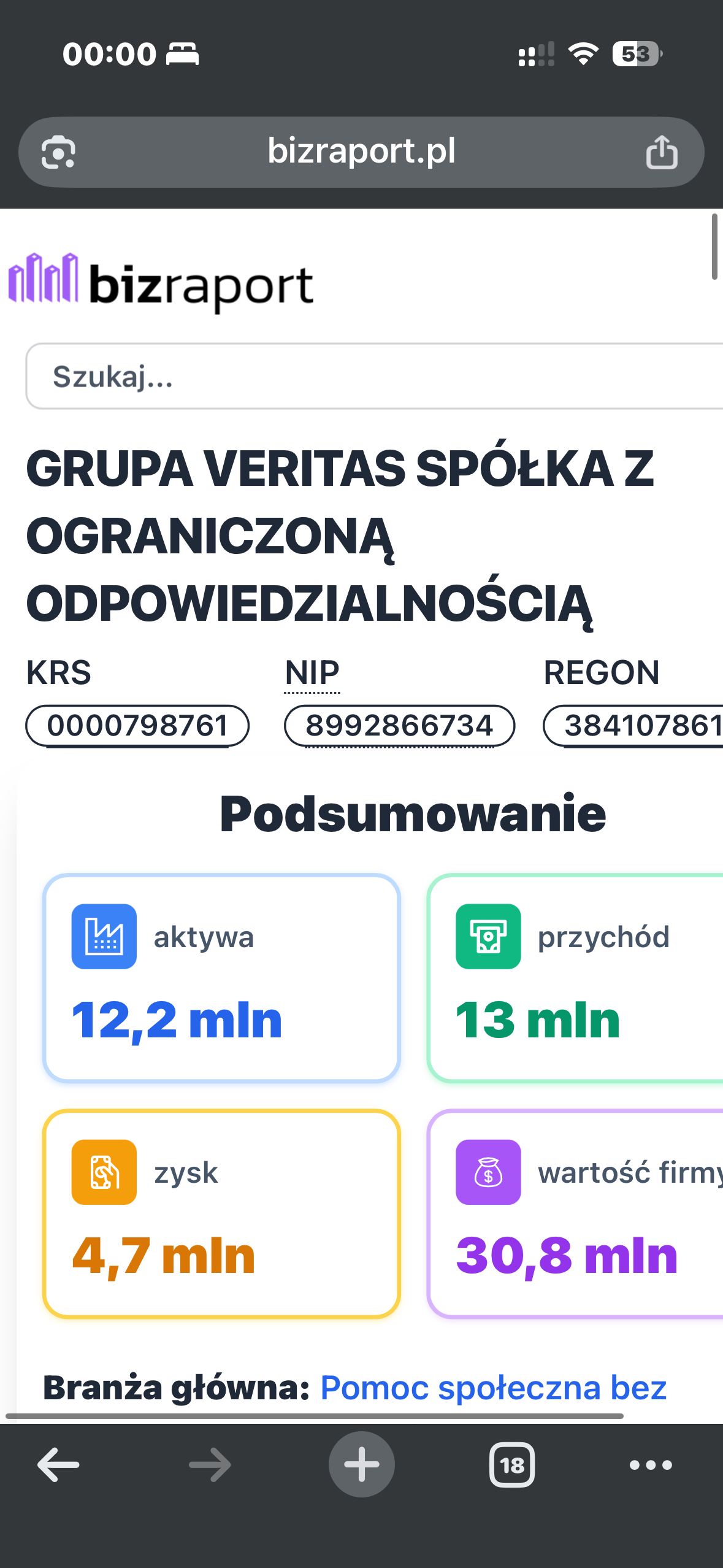This screenshot has height=1568, width=723.
Task: Open the Pomoc społeczna industry link
Action: (493, 1388)
